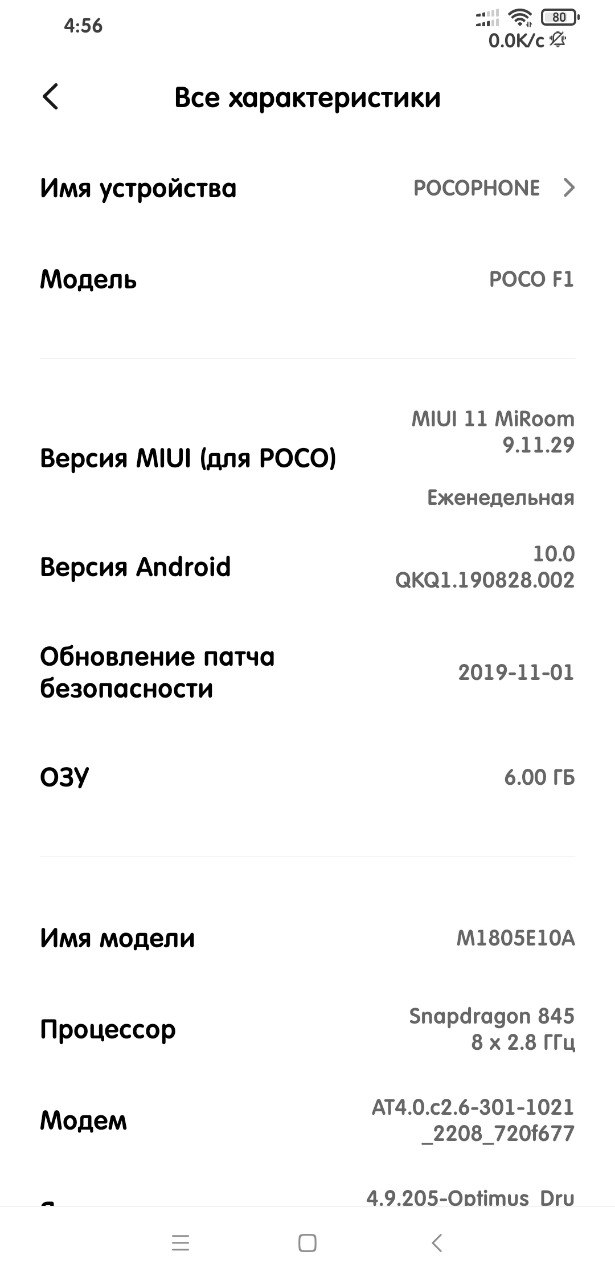This screenshot has height=1280, width=615.
Task: Open the Имя устройства row
Action: click(307, 188)
